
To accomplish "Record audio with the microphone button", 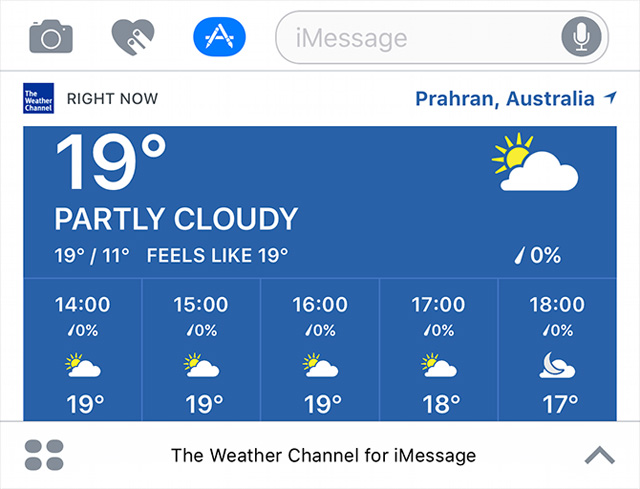I will pyautogui.click(x=581, y=38).
